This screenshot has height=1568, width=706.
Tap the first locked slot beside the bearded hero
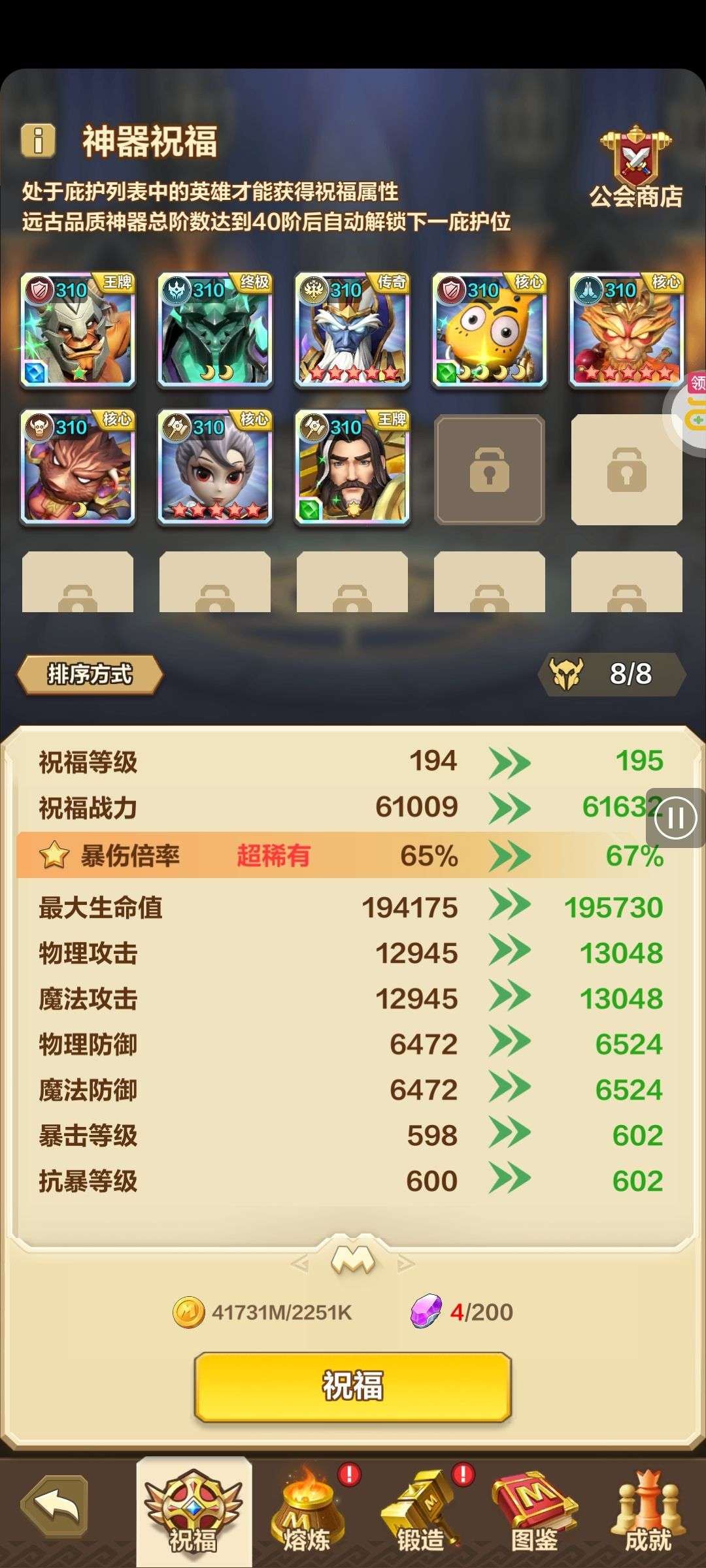tap(490, 469)
